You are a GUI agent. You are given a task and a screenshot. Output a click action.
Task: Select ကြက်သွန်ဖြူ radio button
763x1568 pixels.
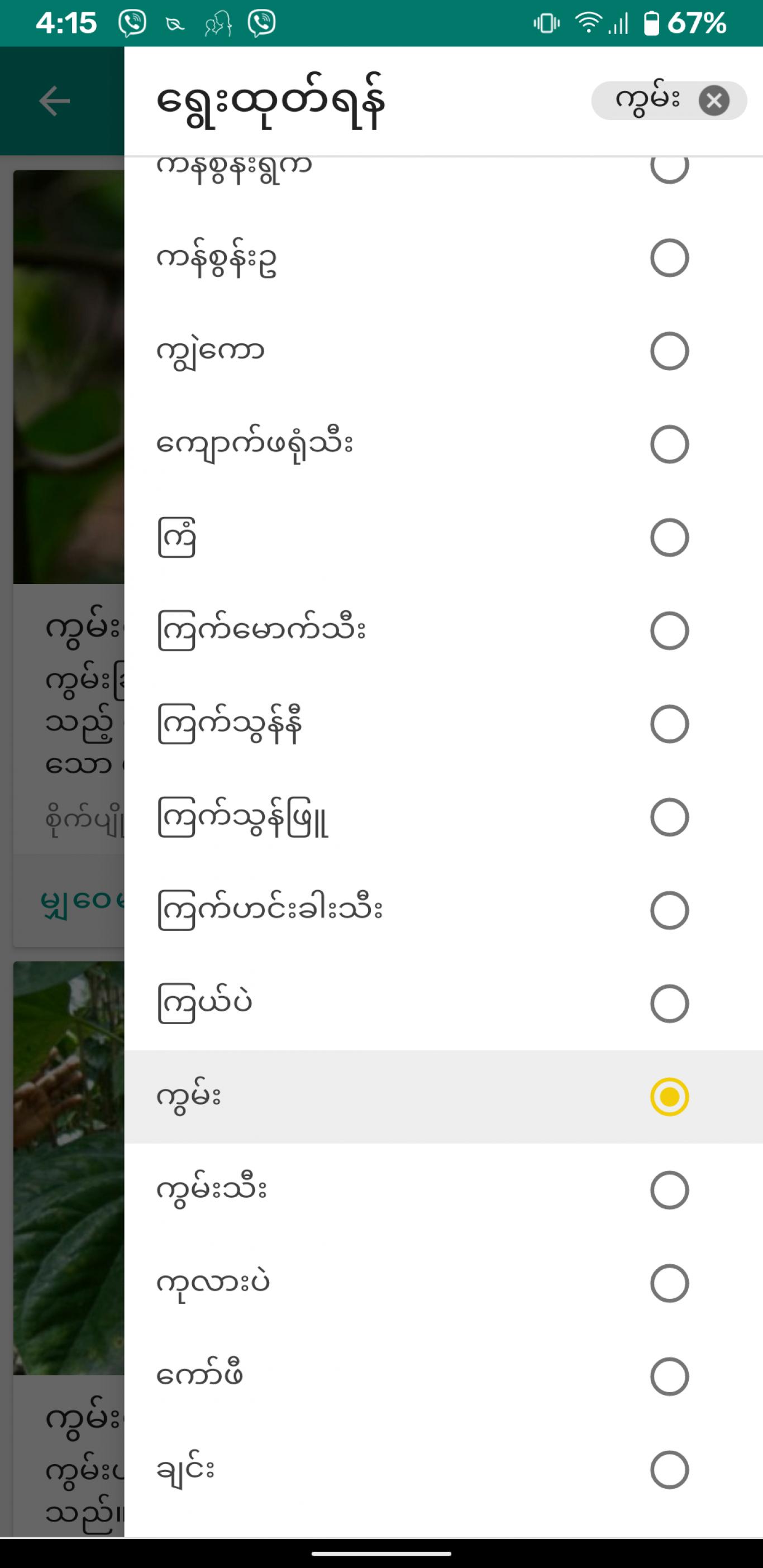444,817
